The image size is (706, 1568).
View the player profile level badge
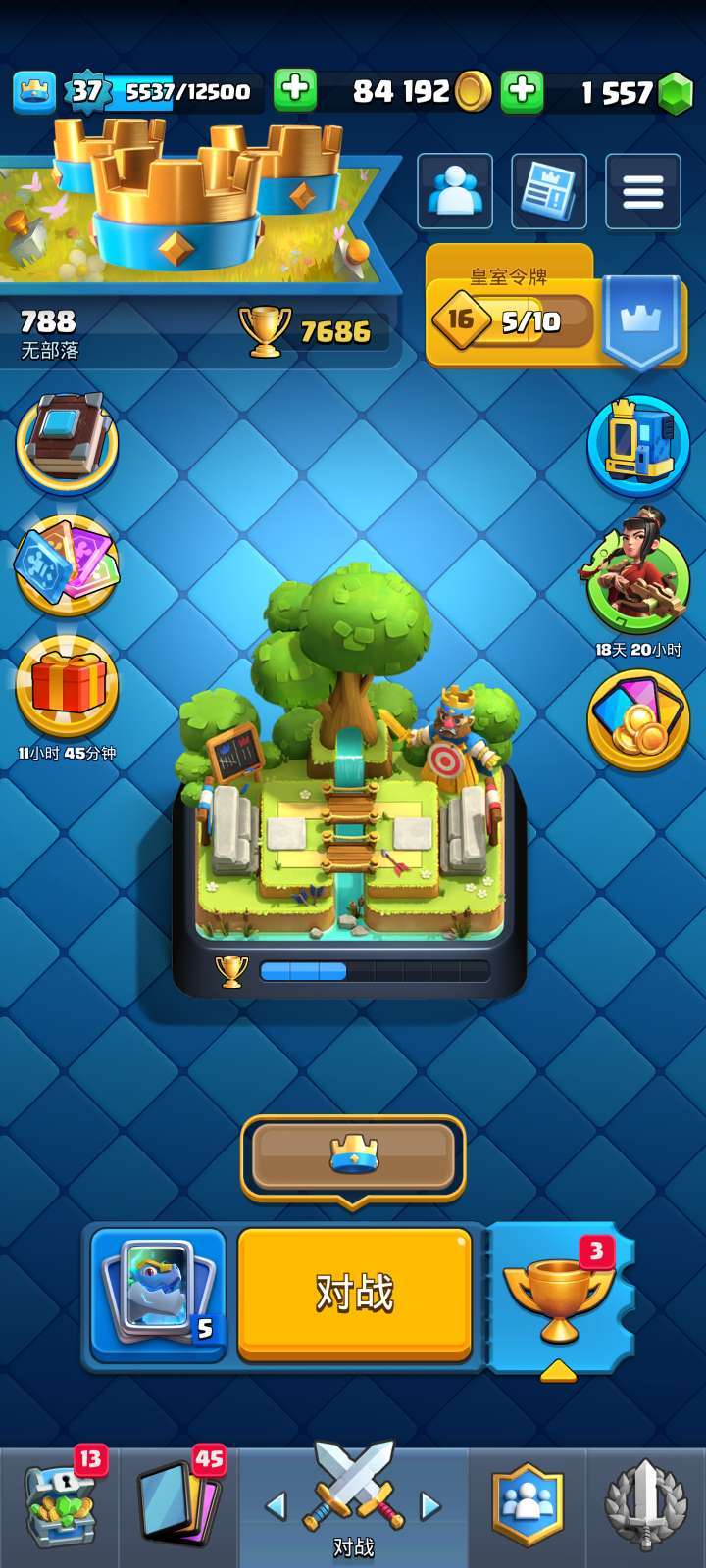86,91
